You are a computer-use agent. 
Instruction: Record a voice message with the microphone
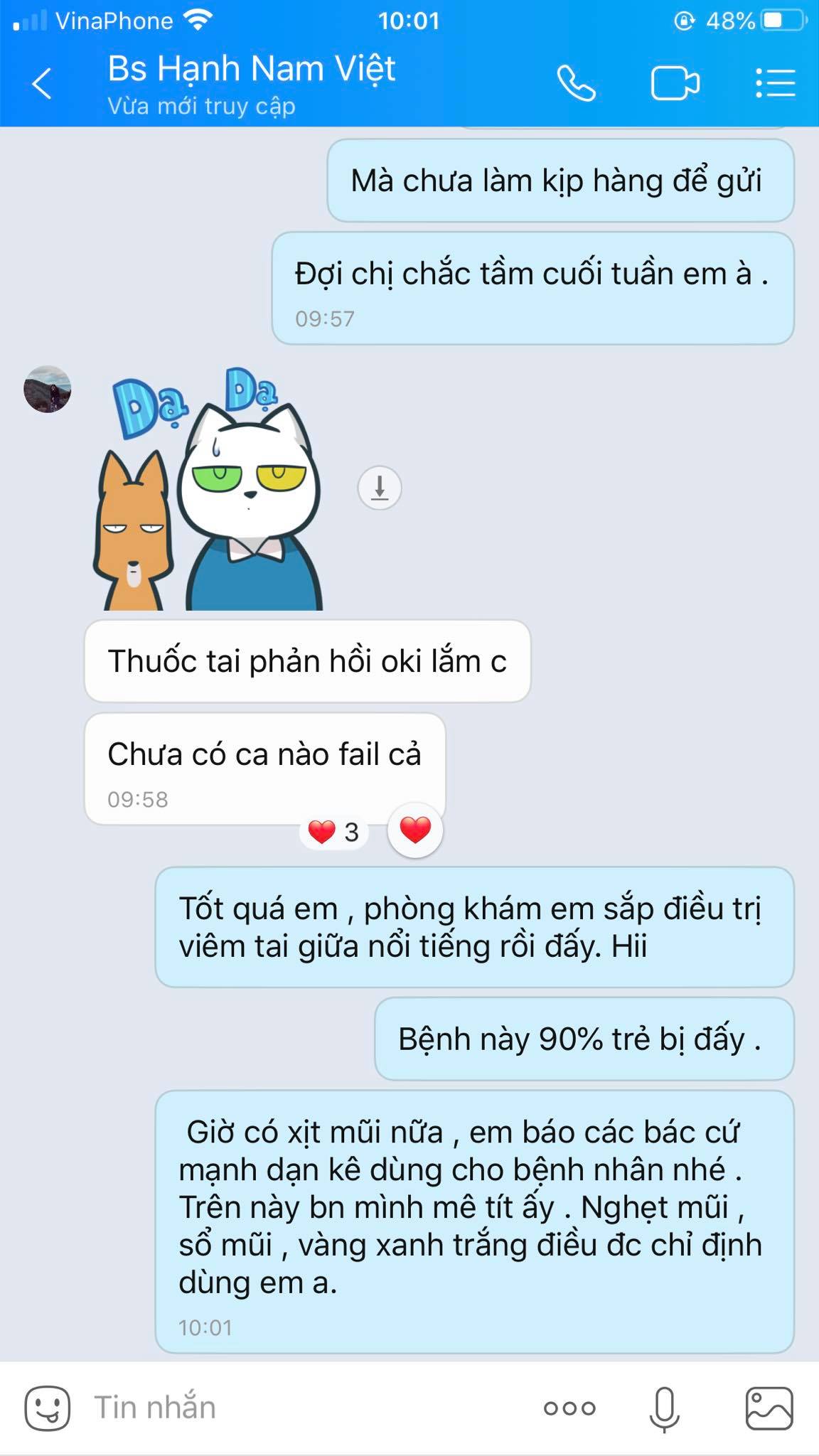664,1408
